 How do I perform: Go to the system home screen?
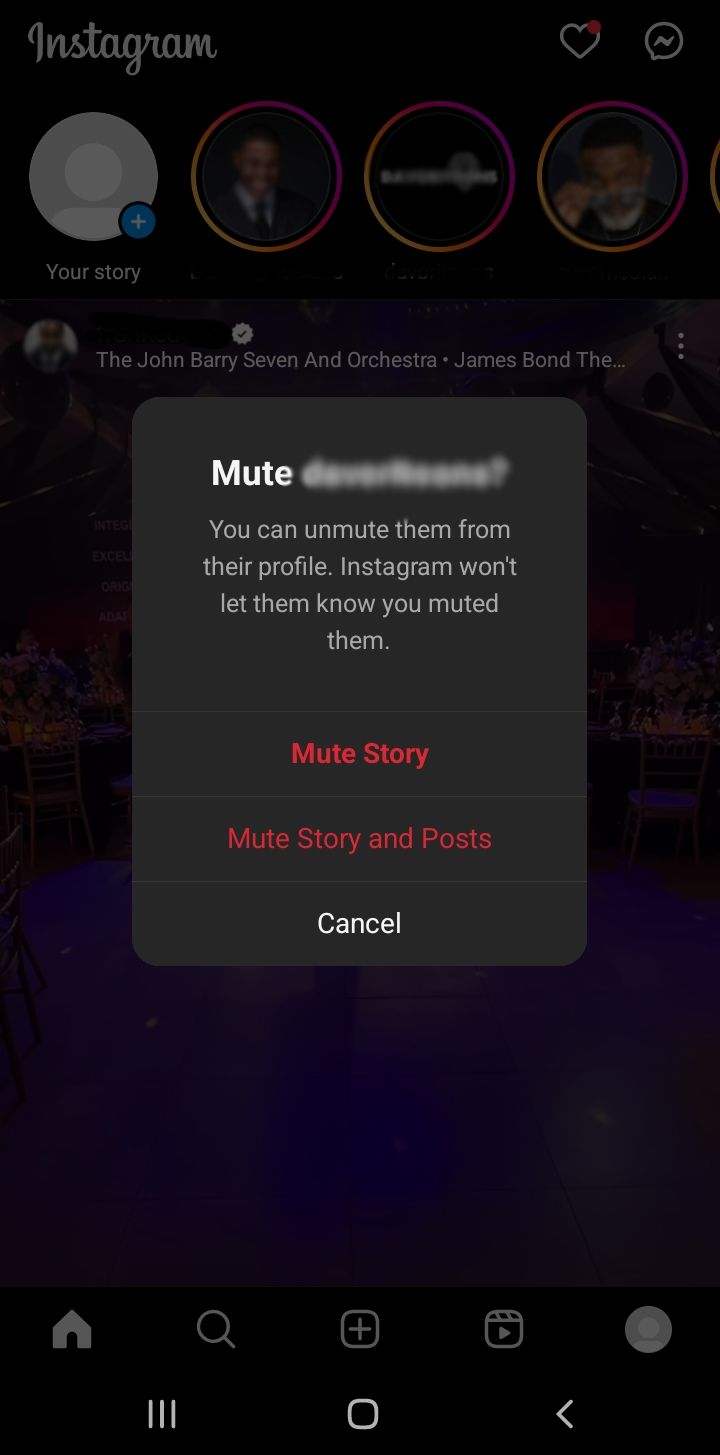click(362, 1413)
